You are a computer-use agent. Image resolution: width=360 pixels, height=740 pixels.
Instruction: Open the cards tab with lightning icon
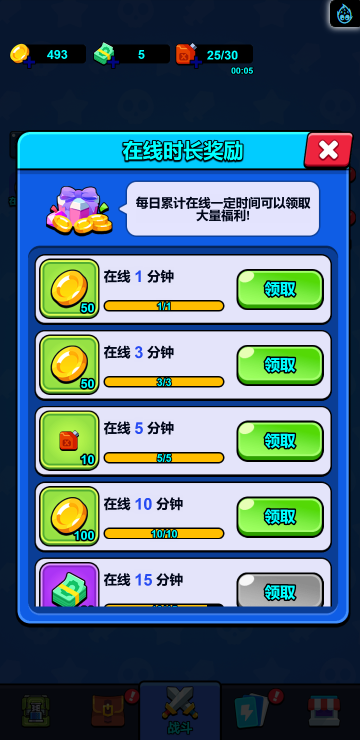click(x=251, y=711)
